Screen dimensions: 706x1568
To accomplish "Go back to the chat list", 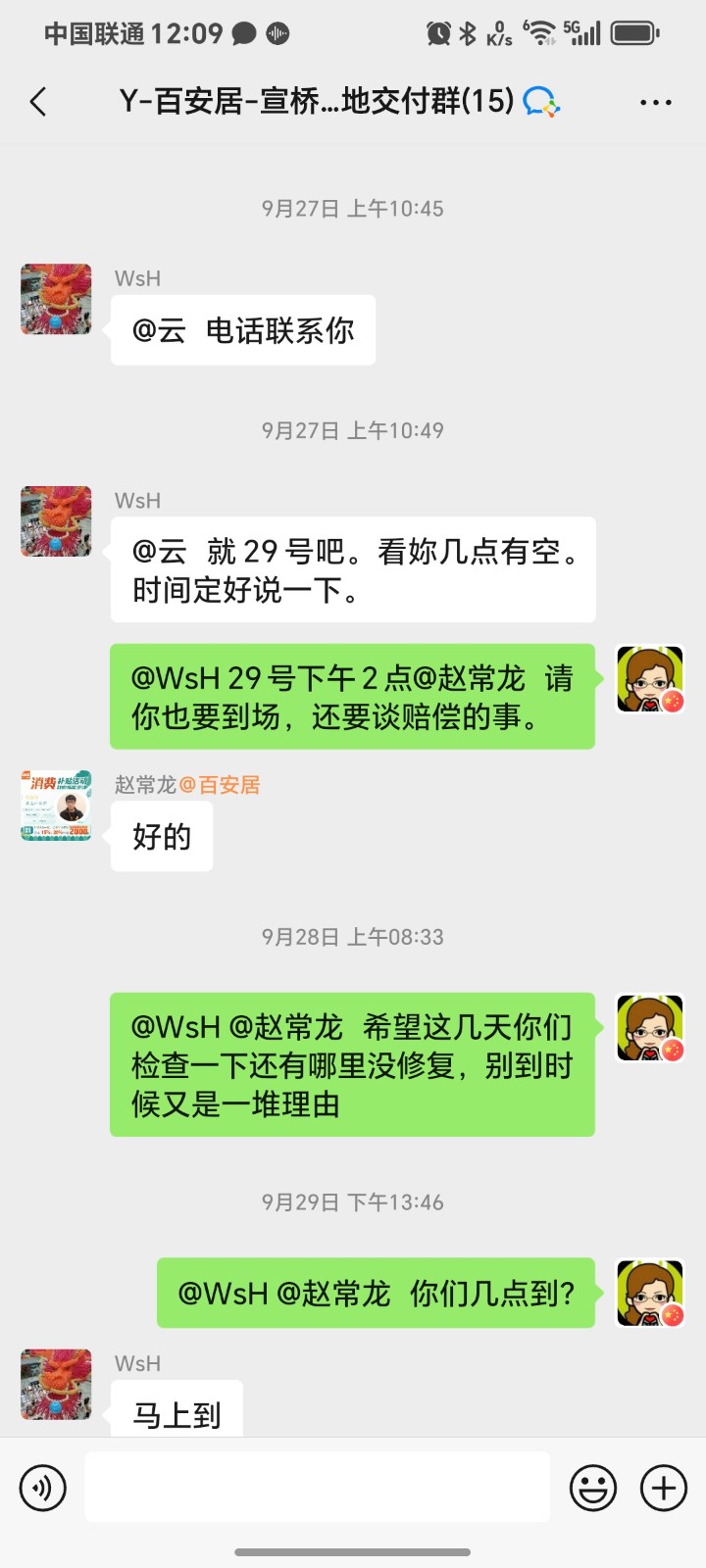I will pos(38,102).
